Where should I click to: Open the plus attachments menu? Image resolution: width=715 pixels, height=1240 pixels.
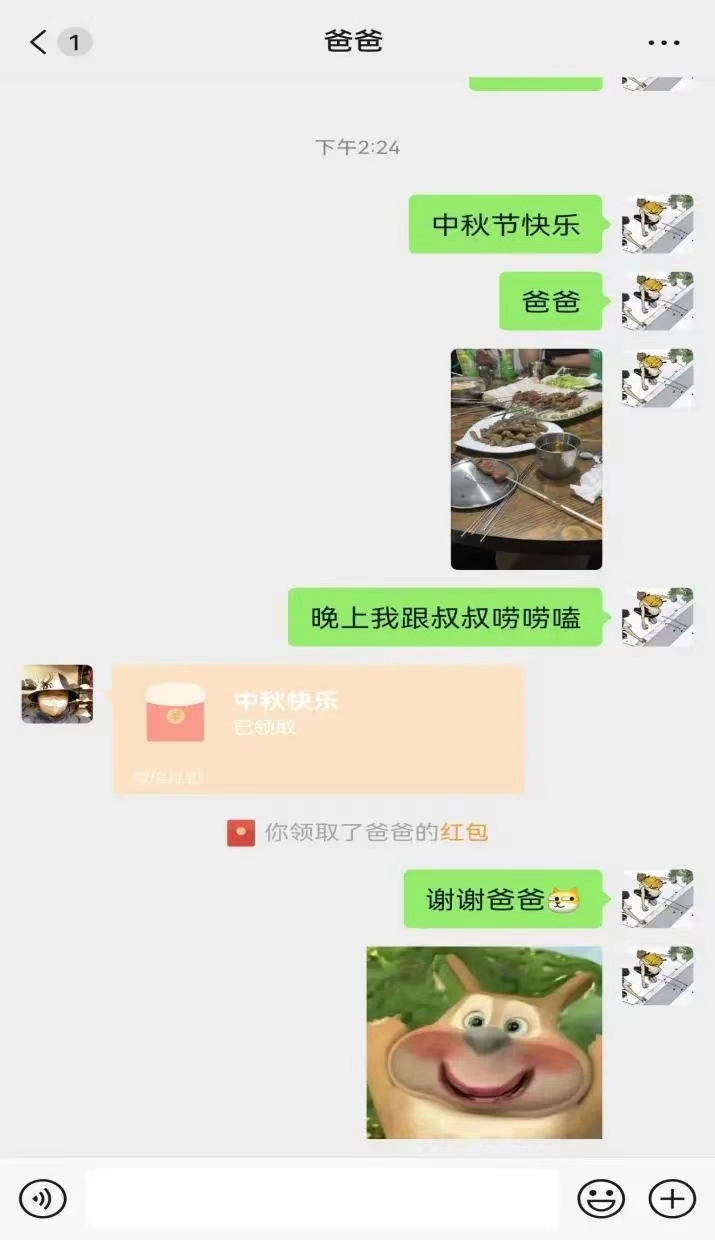click(x=672, y=1198)
